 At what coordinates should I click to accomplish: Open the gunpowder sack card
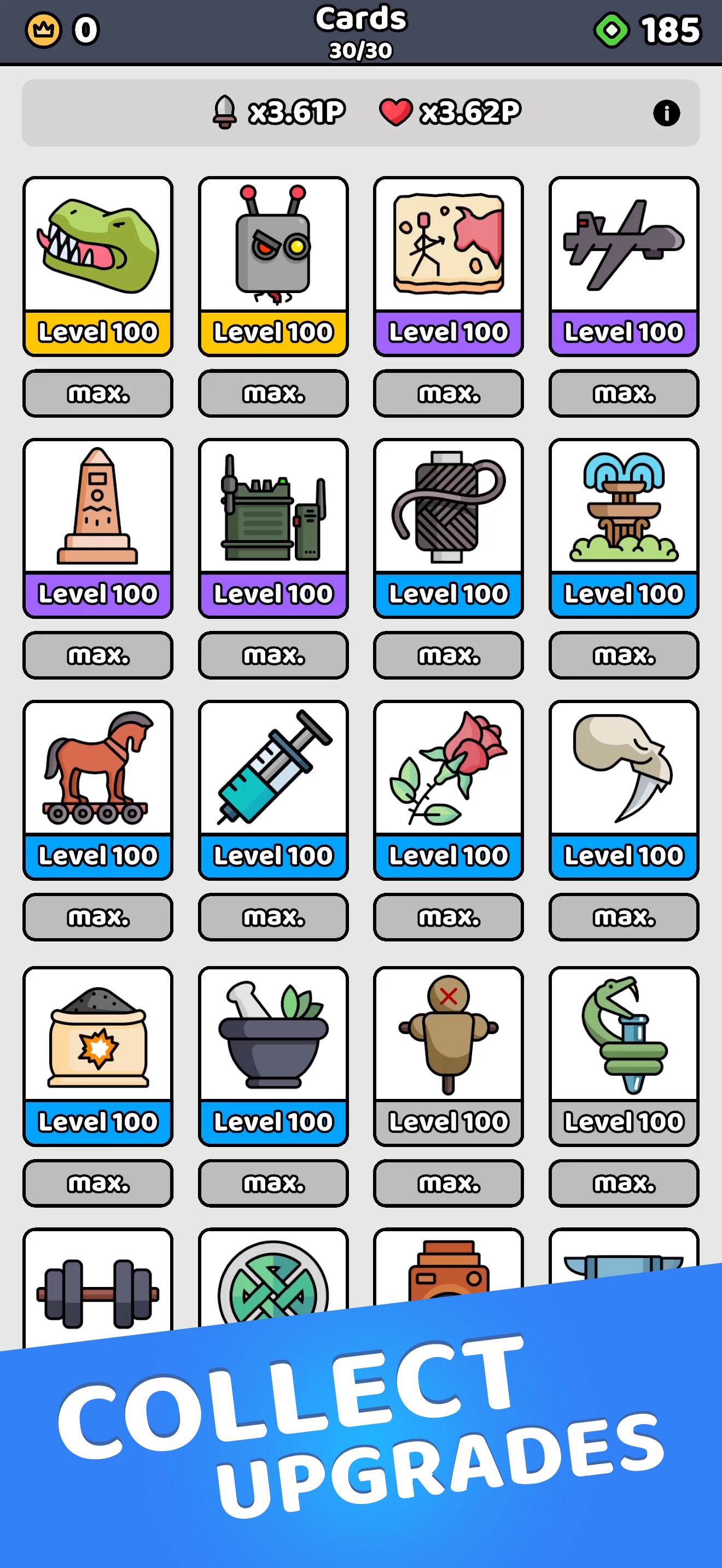tap(97, 1055)
